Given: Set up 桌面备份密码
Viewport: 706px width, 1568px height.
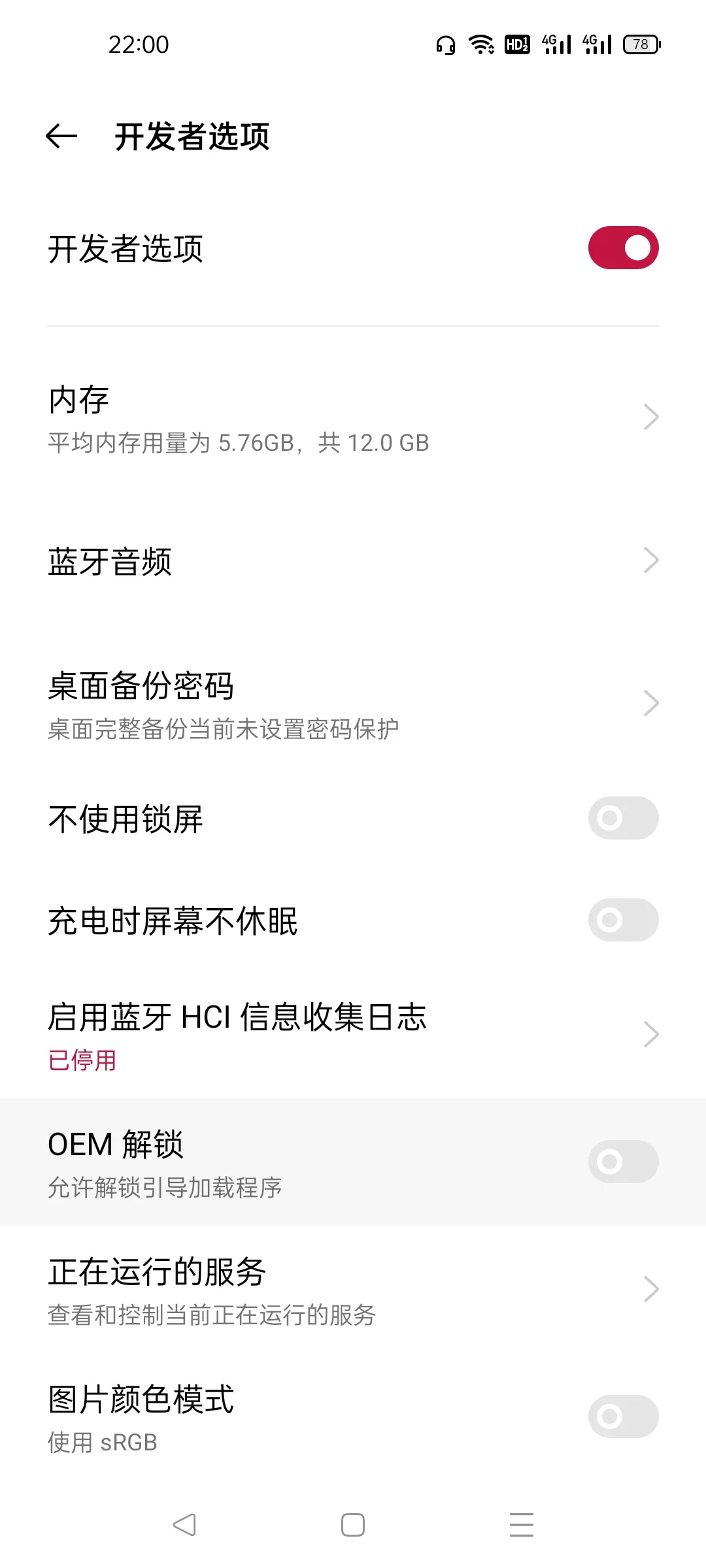Looking at the screenshot, I should (353, 704).
